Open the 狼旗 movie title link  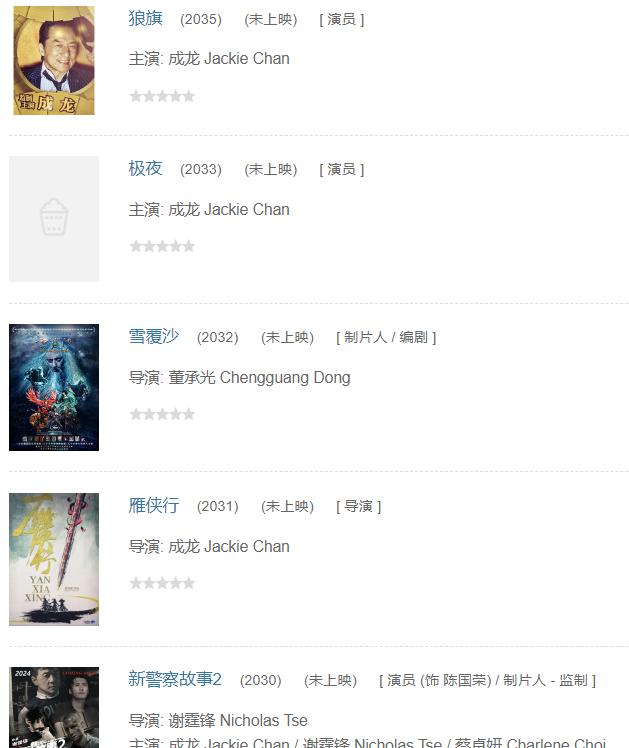pyautogui.click(x=145, y=19)
